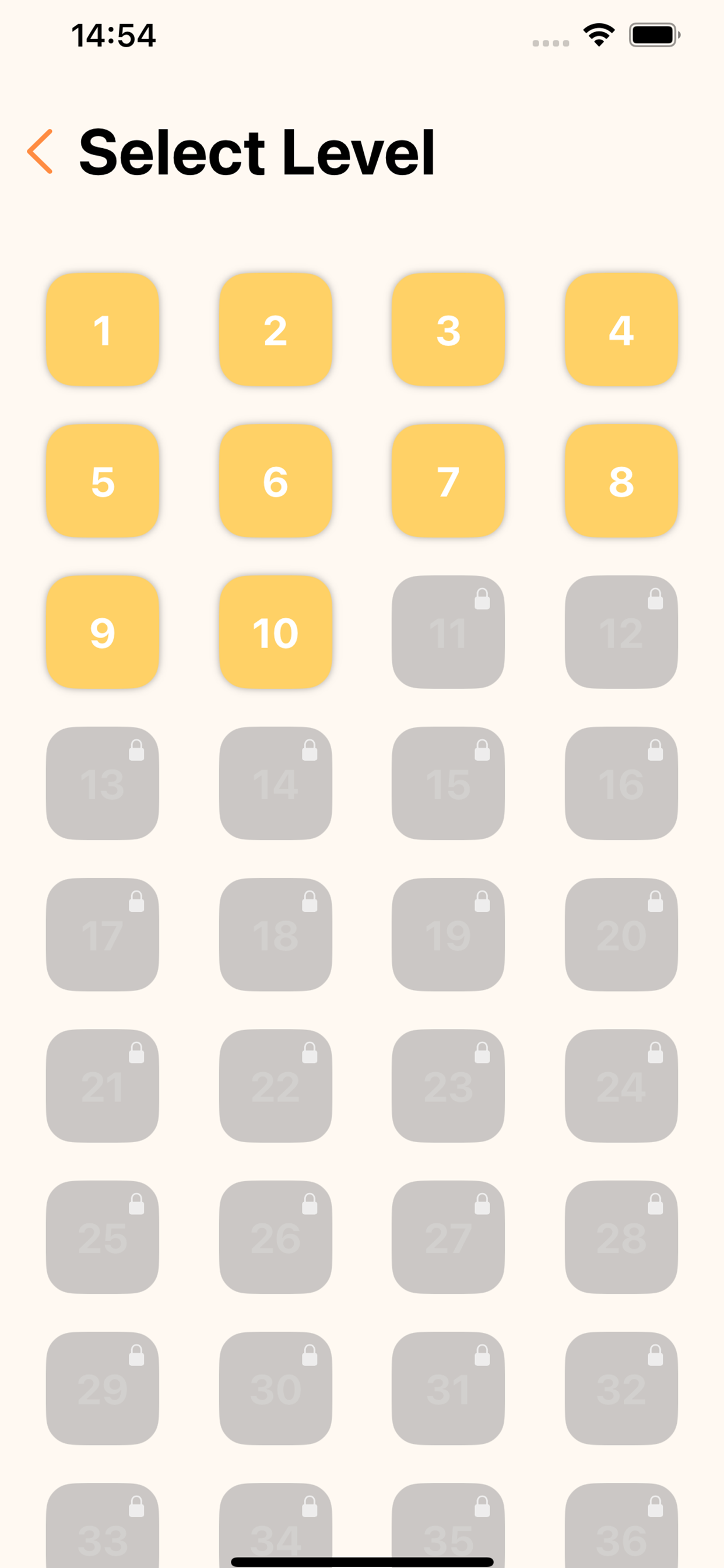
Task: Try opening locked level 16
Action: tap(621, 783)
